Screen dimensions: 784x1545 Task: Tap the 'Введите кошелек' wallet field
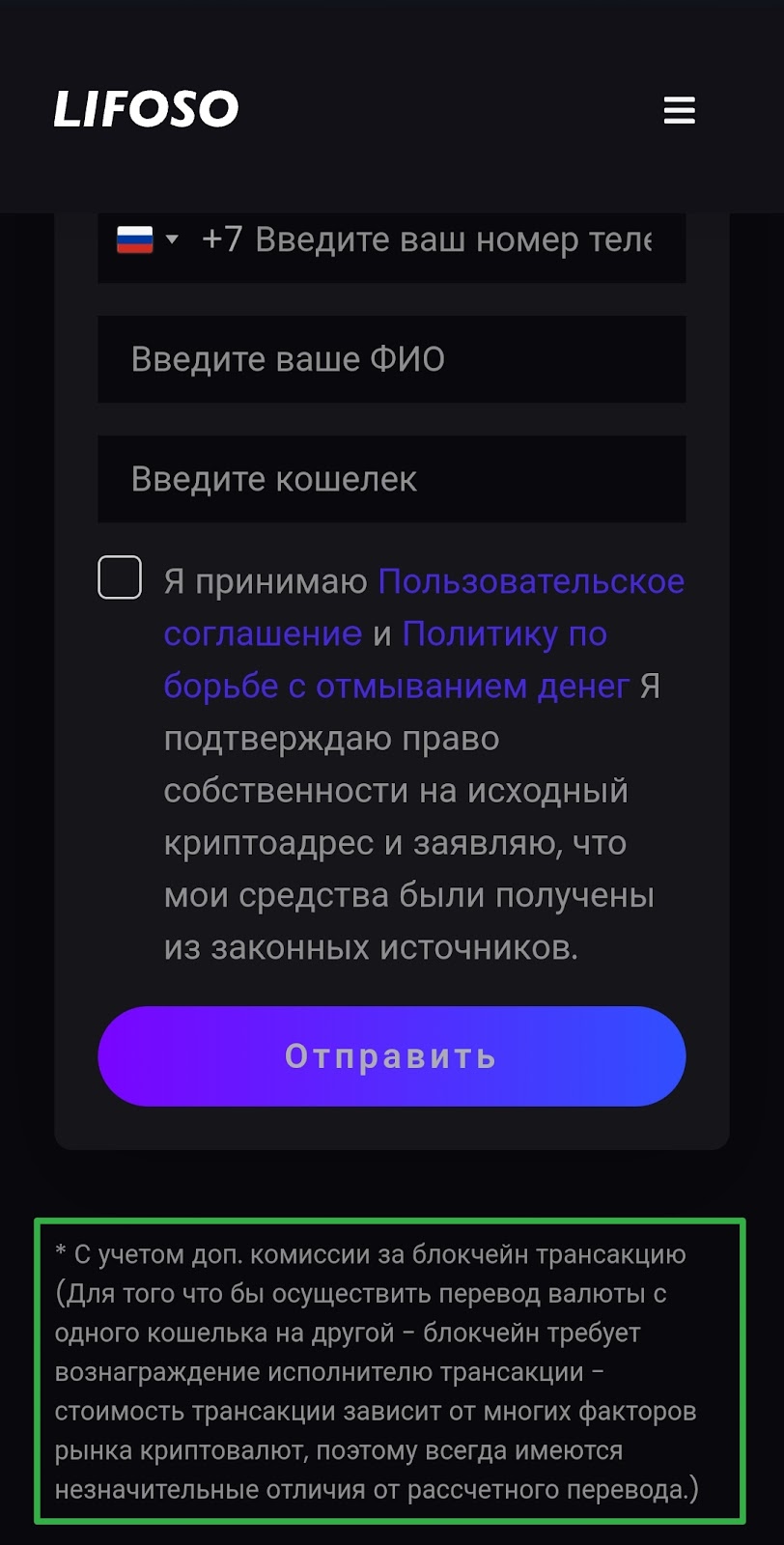tap(391, 479)
